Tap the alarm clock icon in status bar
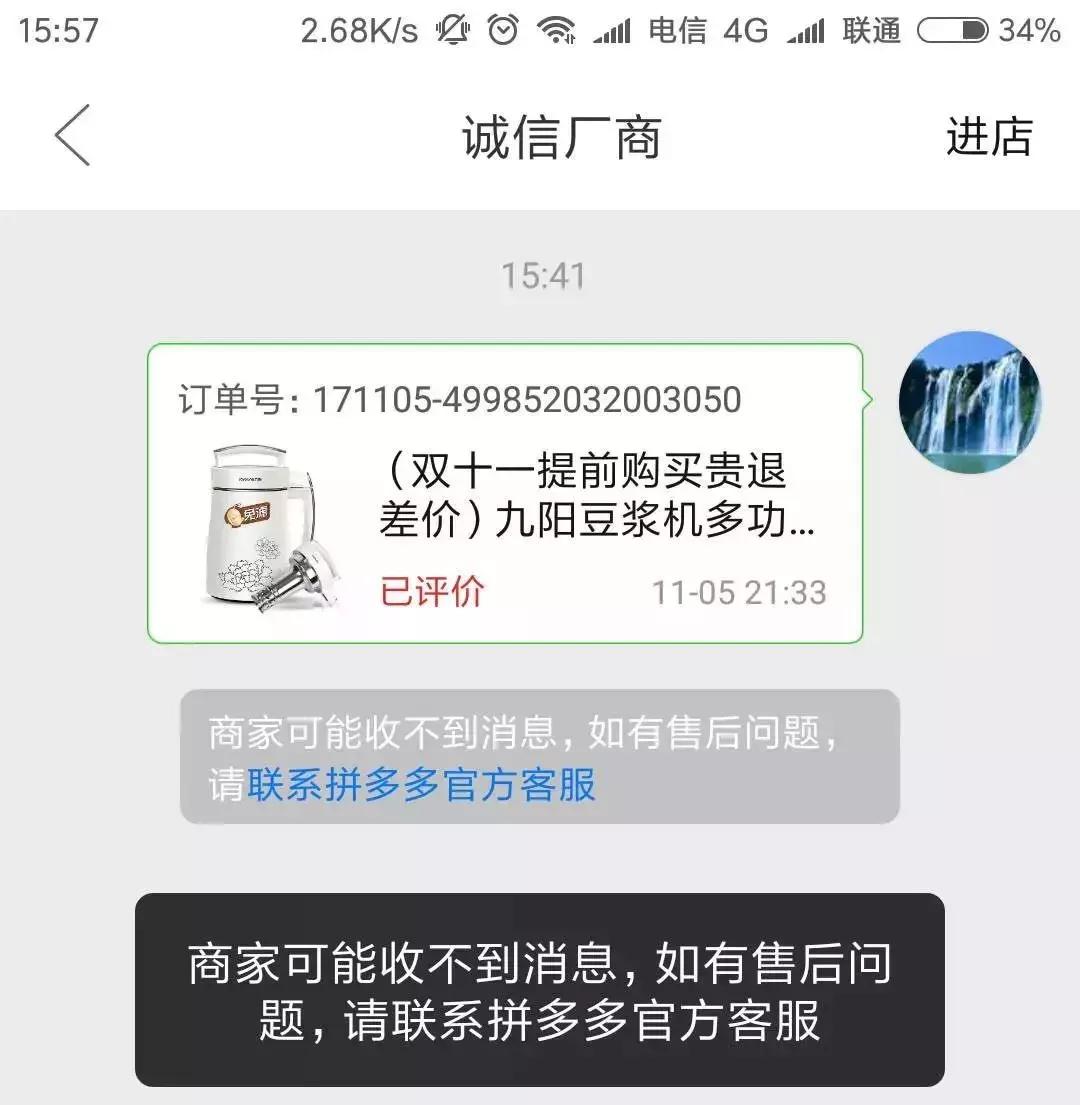This screenshot has height=1105, width=1080. (x=505, y=31)
